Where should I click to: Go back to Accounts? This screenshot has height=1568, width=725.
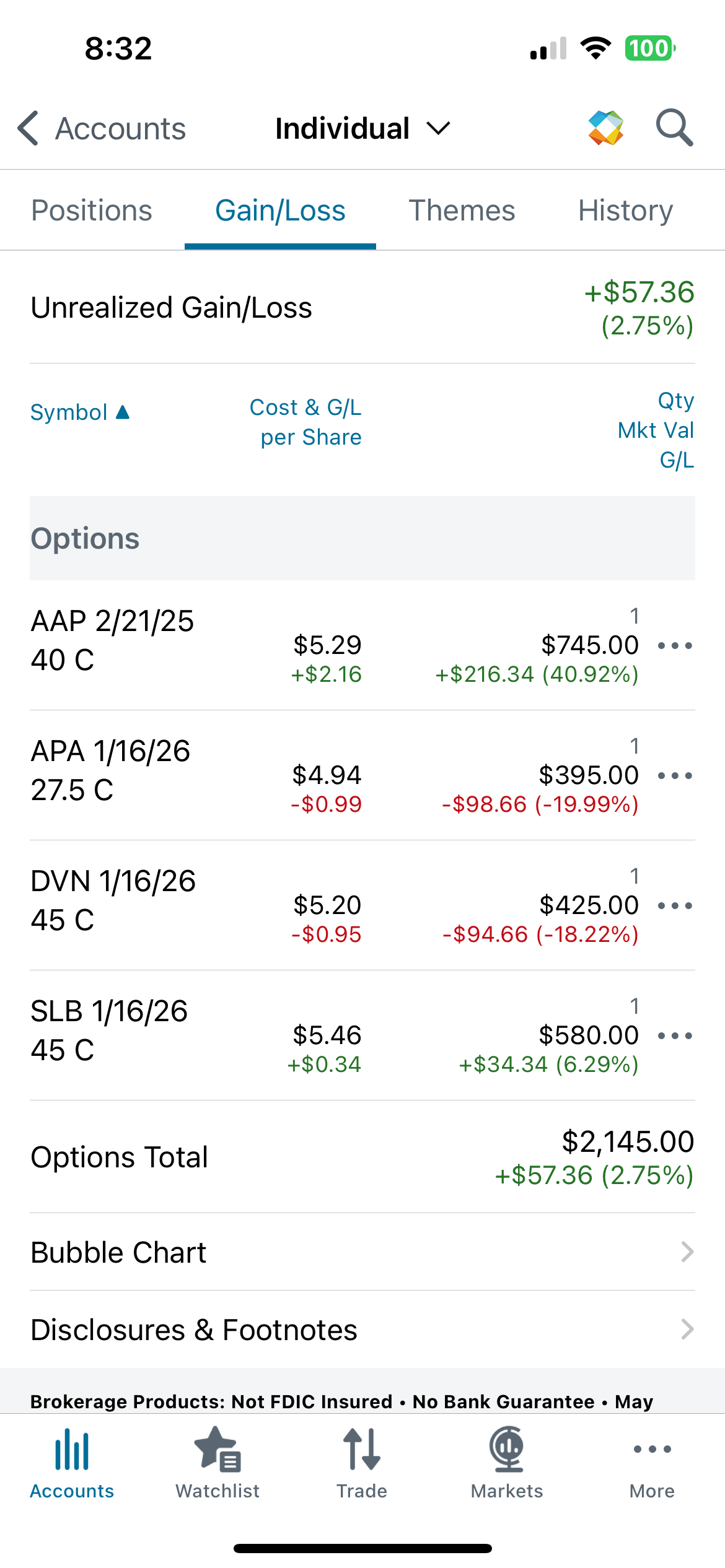click(102, 129)
